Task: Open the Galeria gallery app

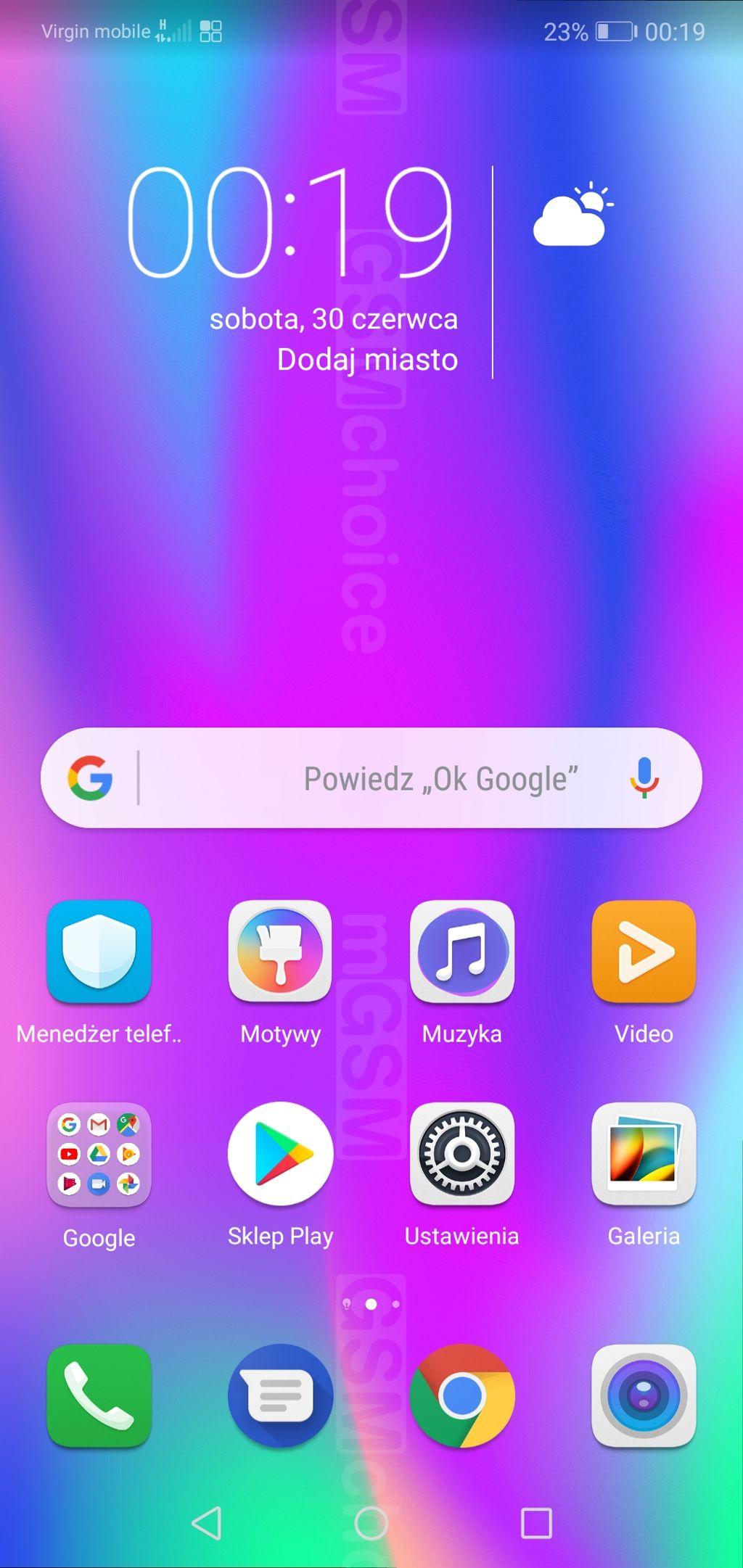Action: coord(644,1154)
